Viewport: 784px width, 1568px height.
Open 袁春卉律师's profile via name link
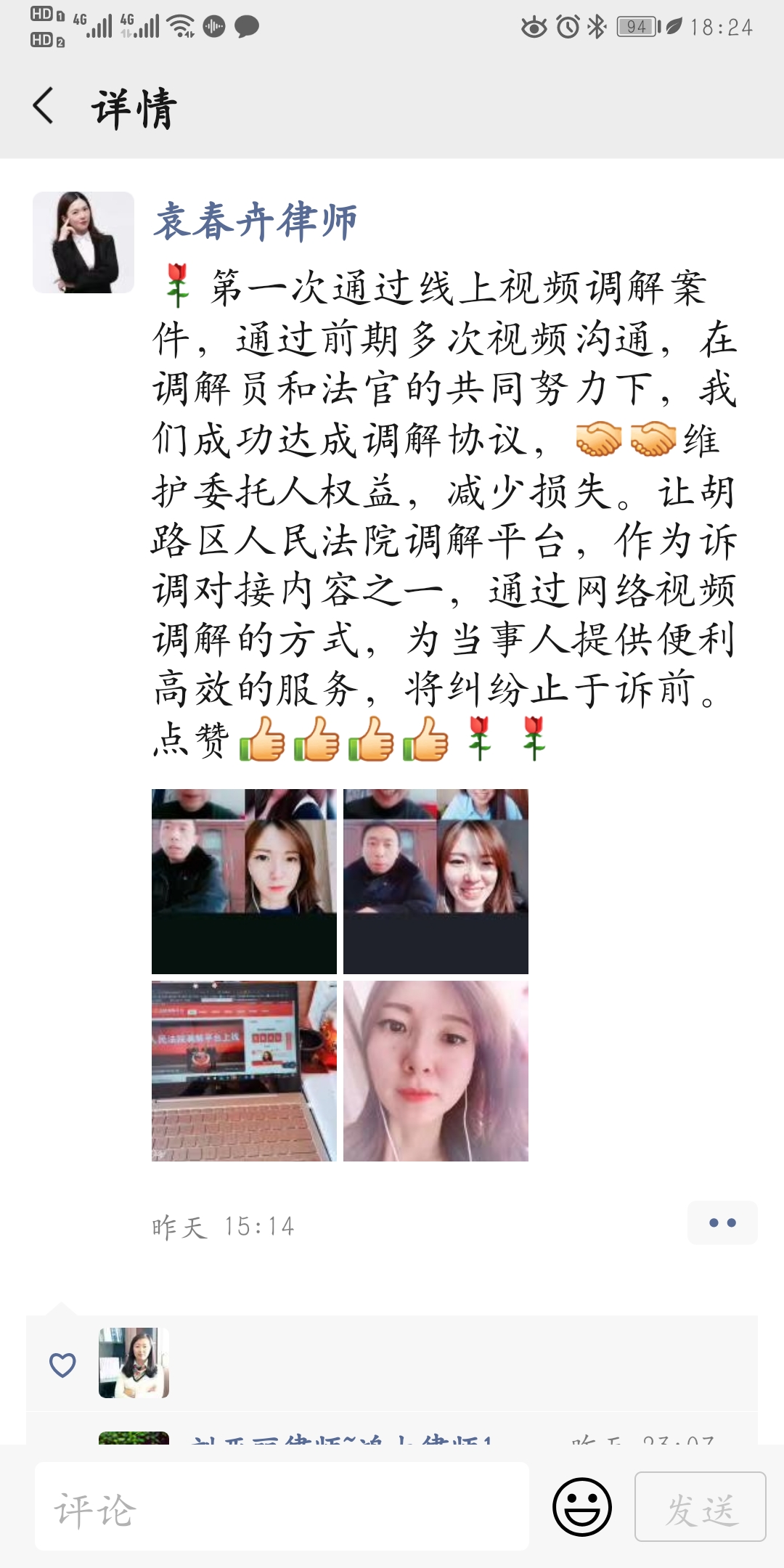point(255,221)
